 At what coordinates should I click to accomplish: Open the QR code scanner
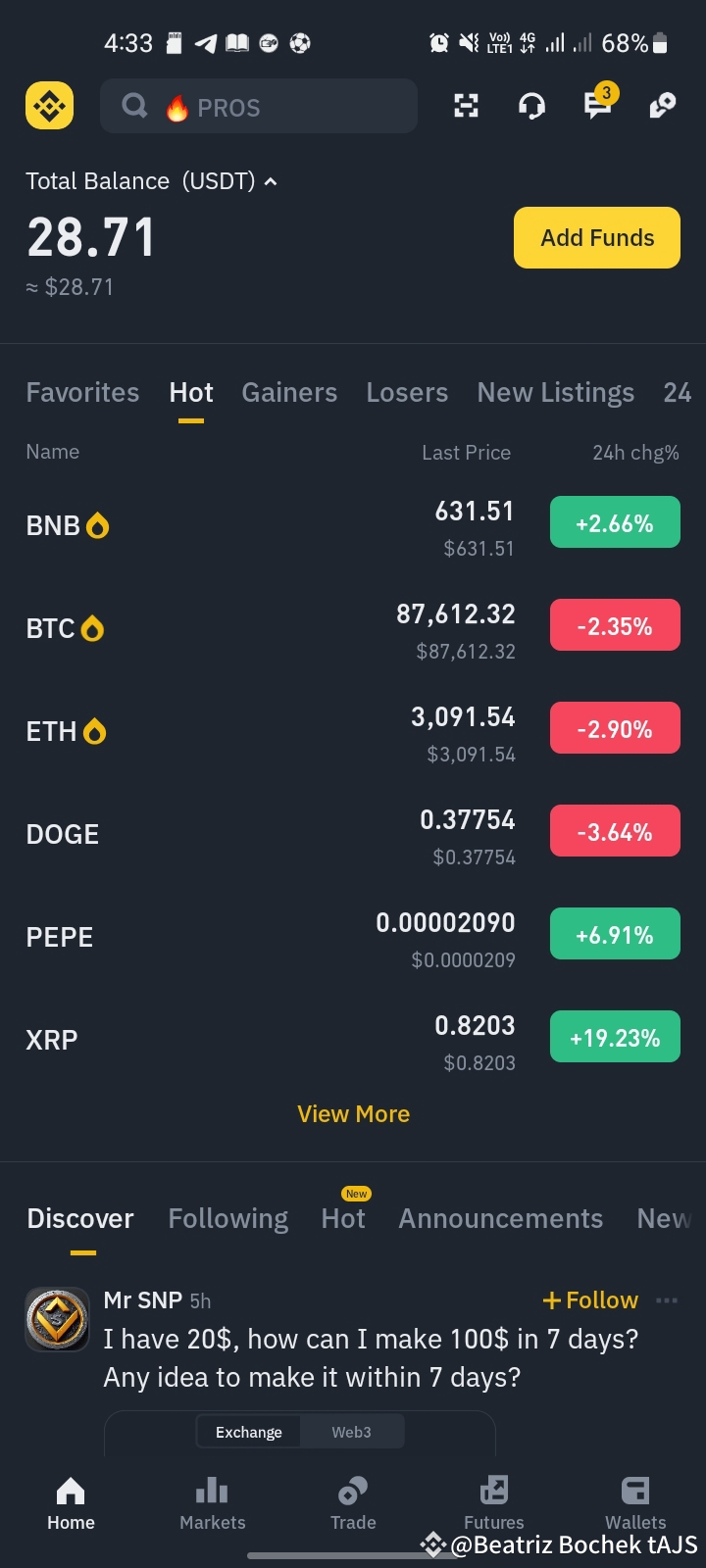pyautogui.click(x=467, y=105)
